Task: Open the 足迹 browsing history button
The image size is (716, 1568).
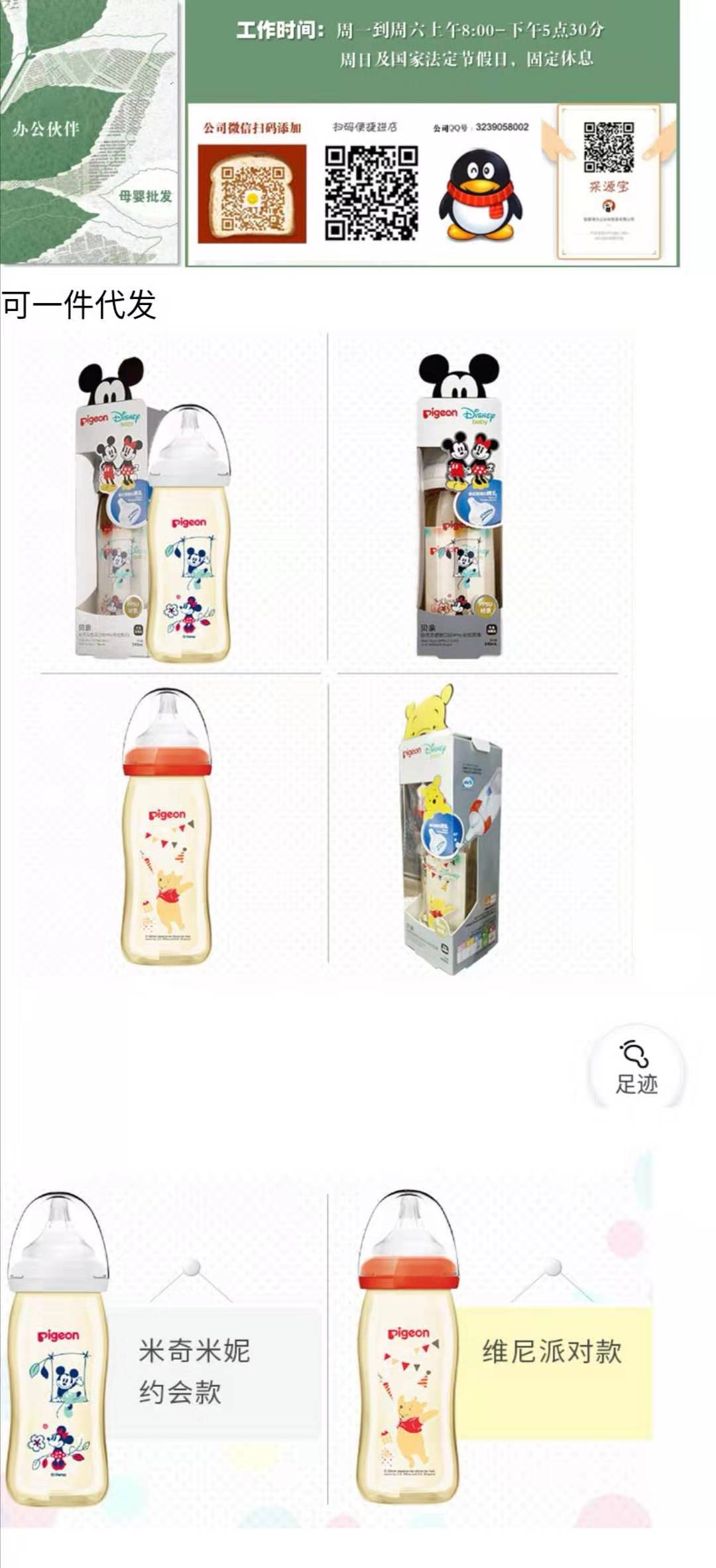Action: tap(636, 1069)
